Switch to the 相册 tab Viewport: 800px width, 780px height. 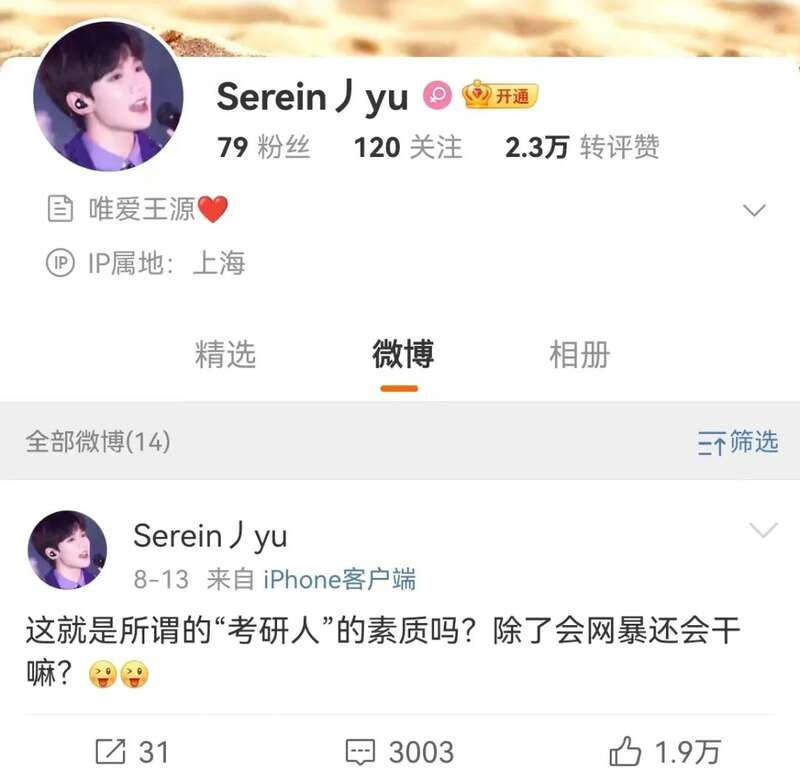(579, 354)
